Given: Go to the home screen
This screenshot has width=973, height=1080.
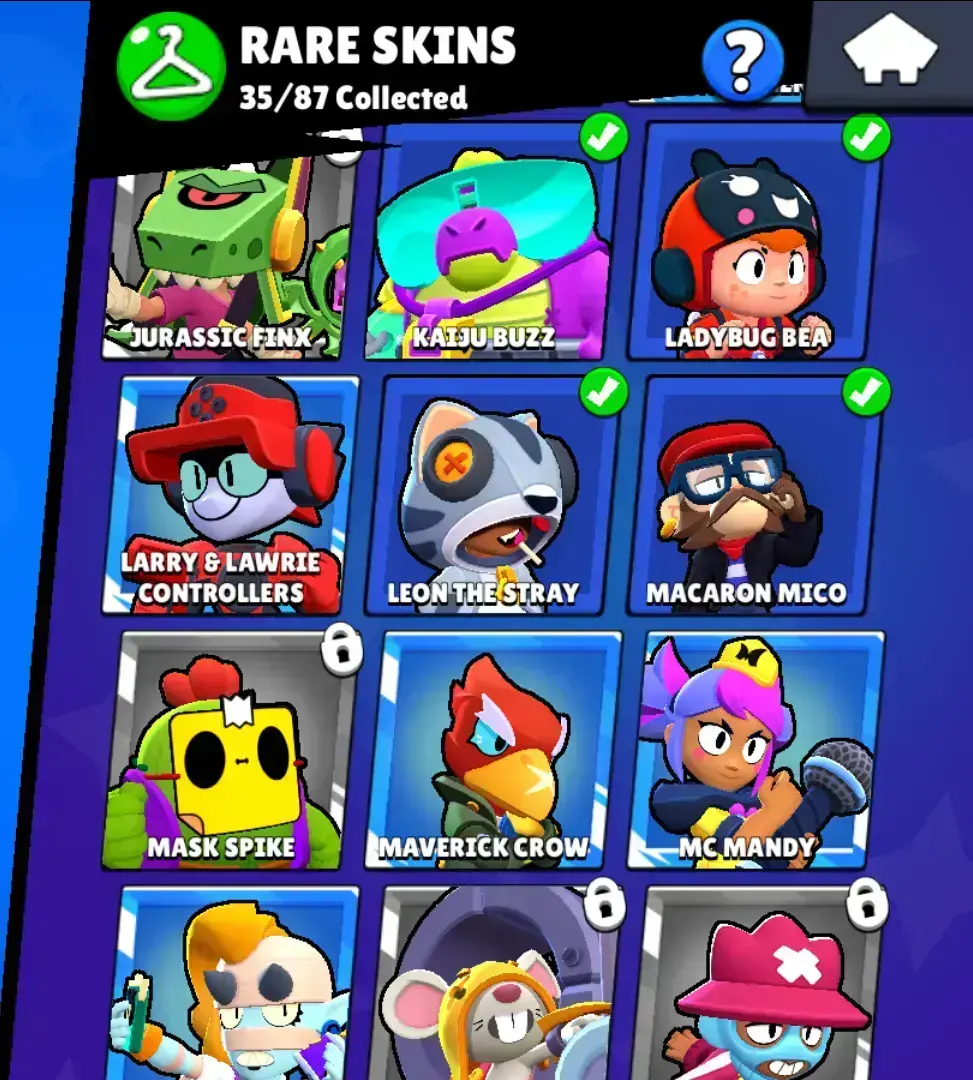Looking at the screenshot, I should pyautogui.click(x=890, y=50).
